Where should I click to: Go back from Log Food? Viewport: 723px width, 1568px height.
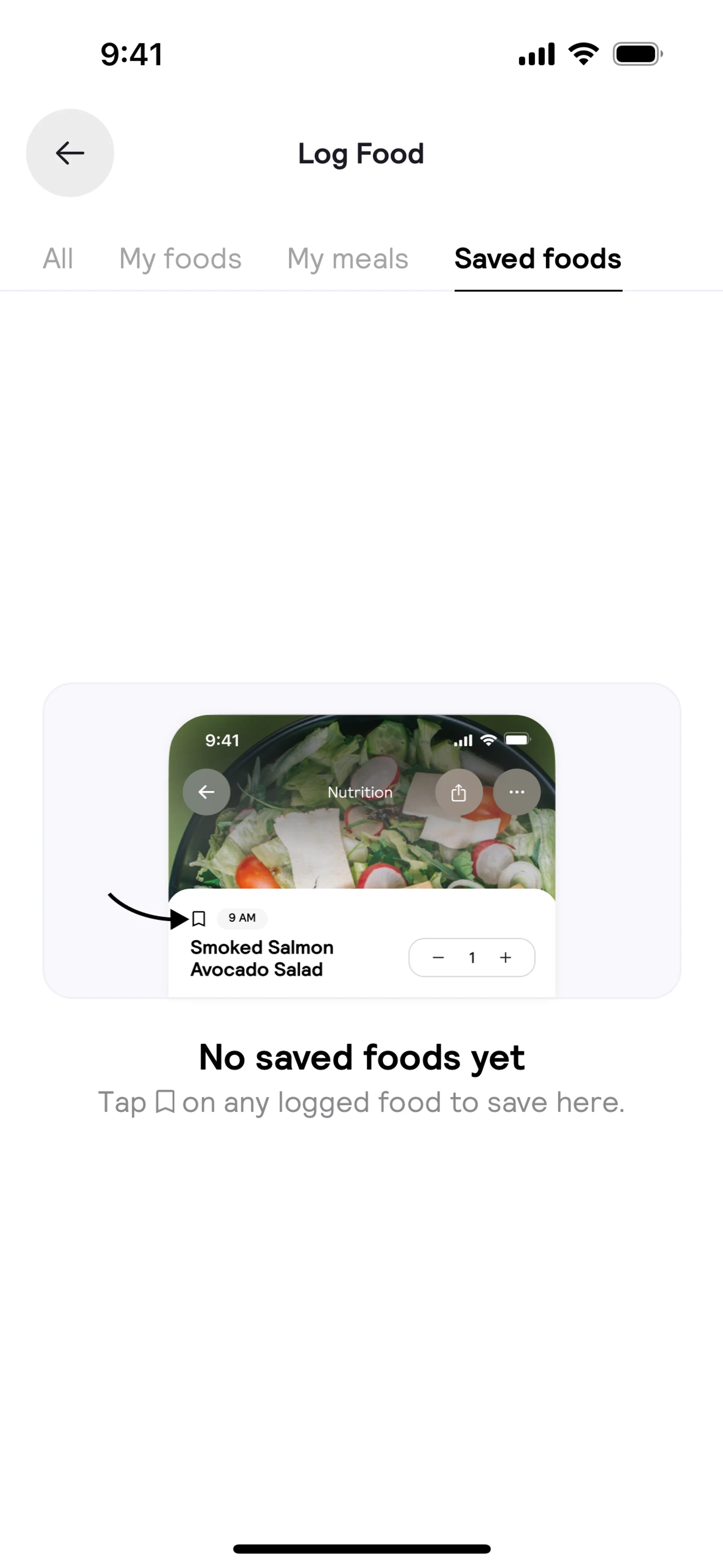[70, 153]
